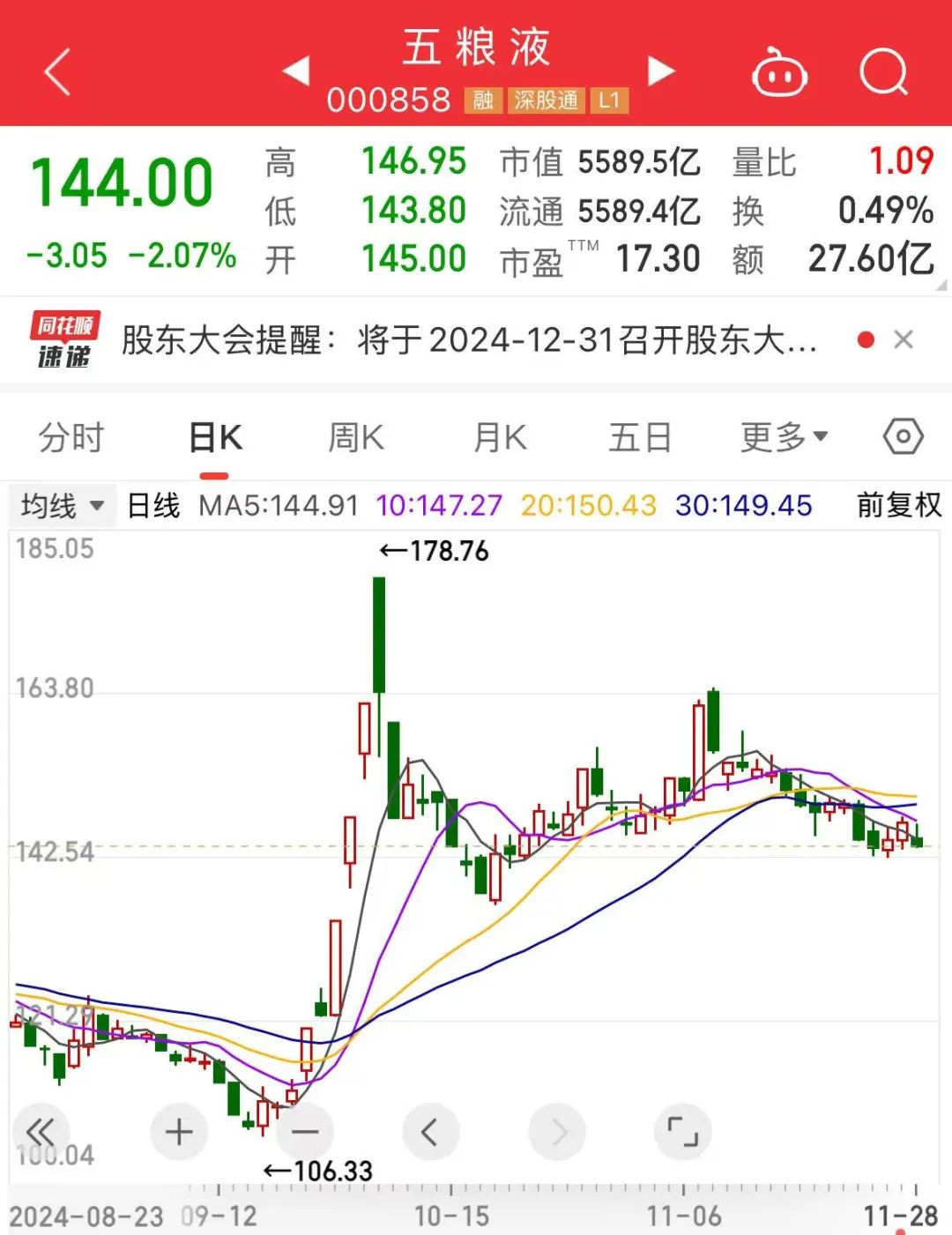
Task: Switch to next stock with right triangle arrow
Action: click(661, 71)
